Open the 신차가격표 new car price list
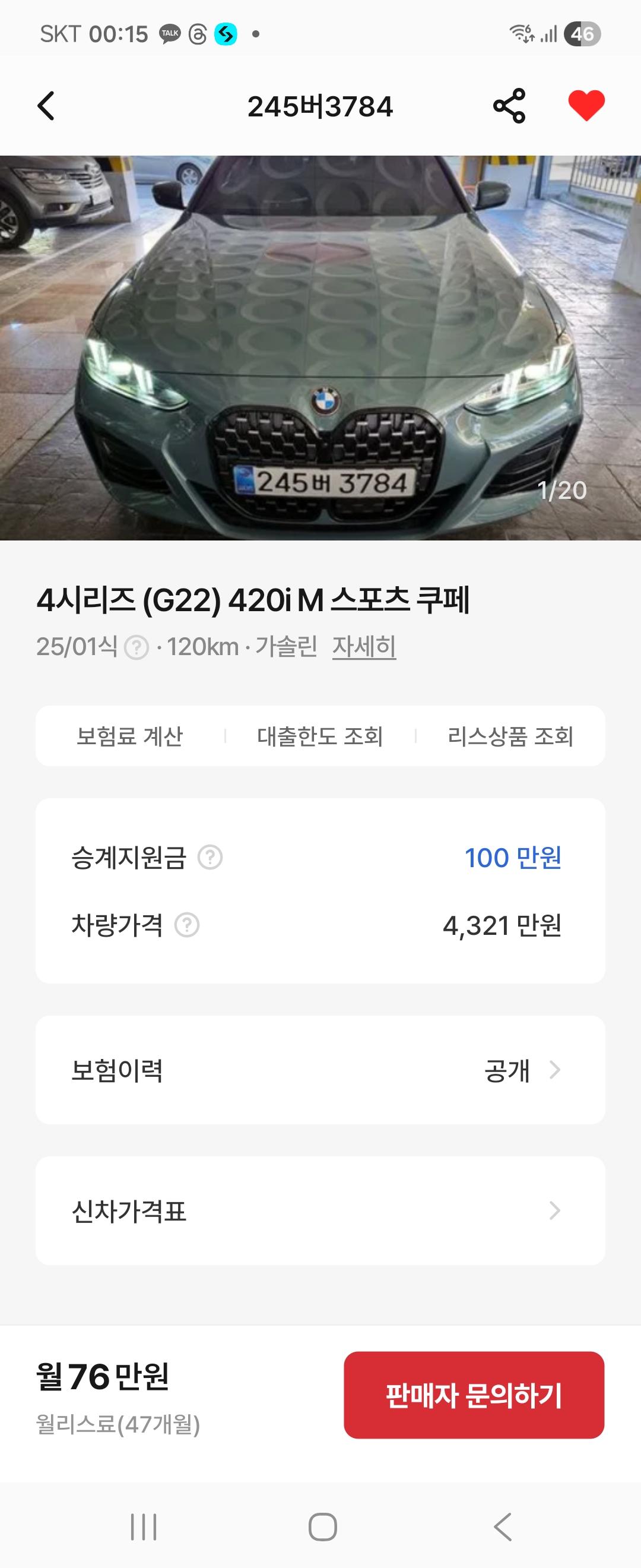641x1568 pixels. [320, 1210]
